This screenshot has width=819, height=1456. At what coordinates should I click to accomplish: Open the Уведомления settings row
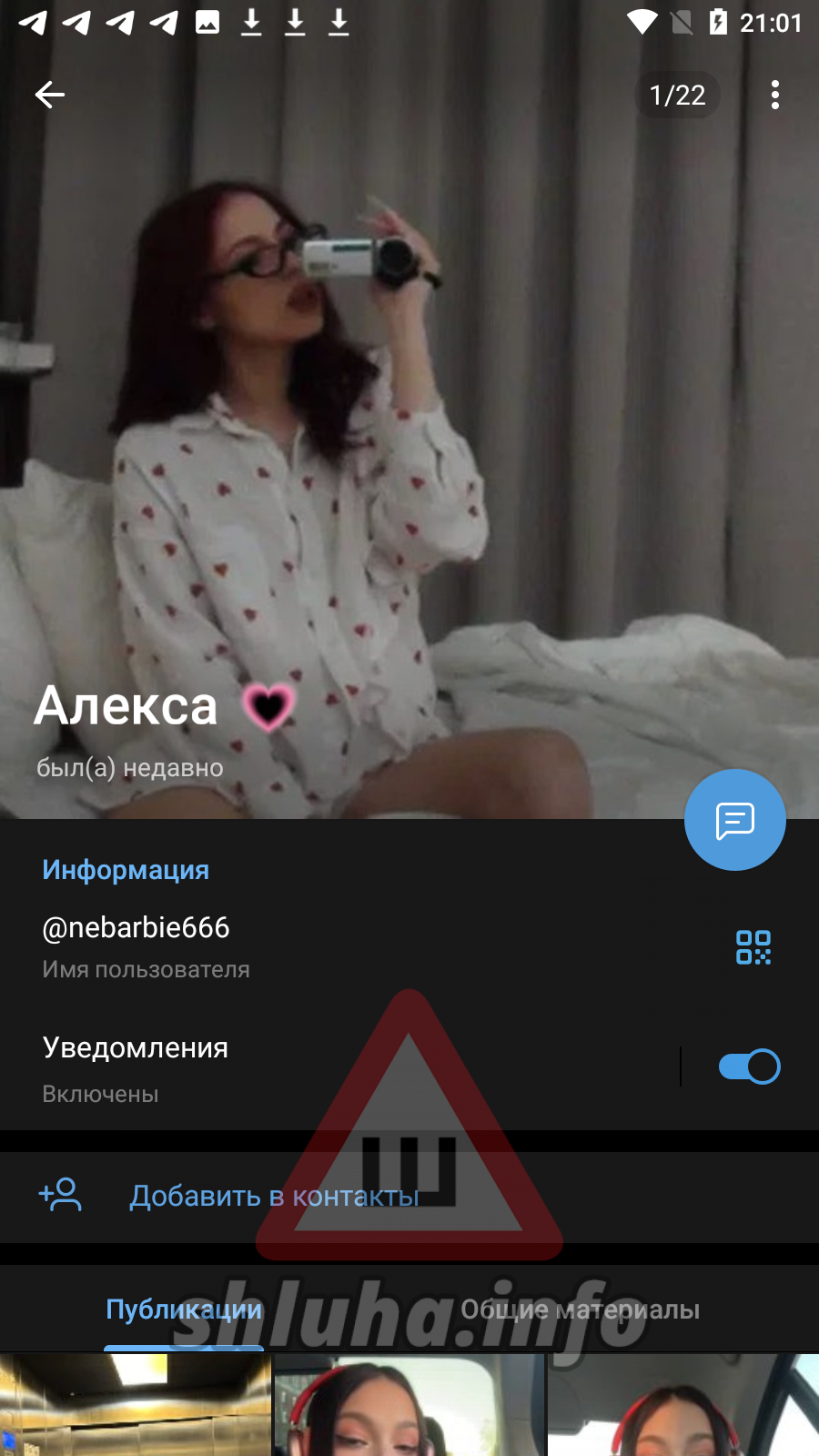pos(318,1067)
